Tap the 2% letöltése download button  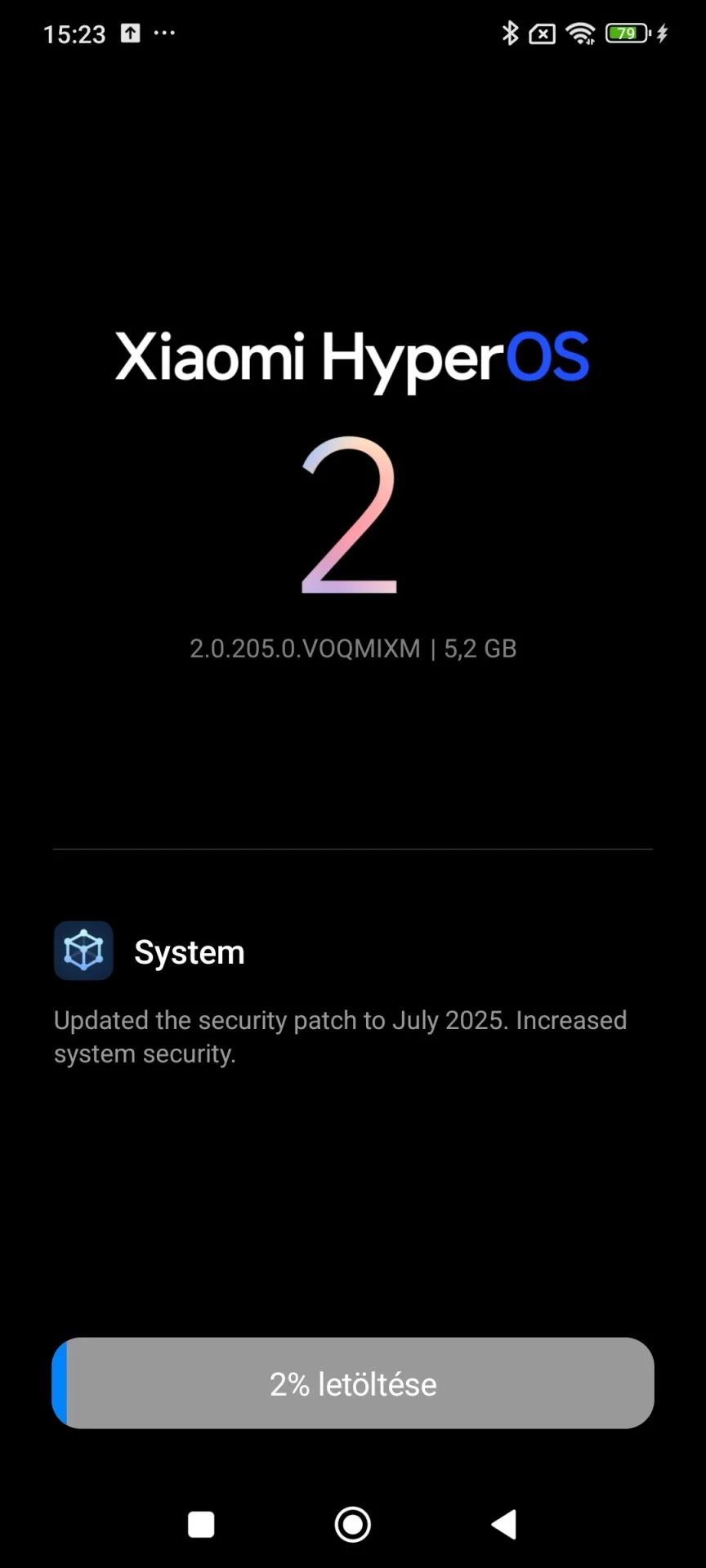pos(353,1383)
